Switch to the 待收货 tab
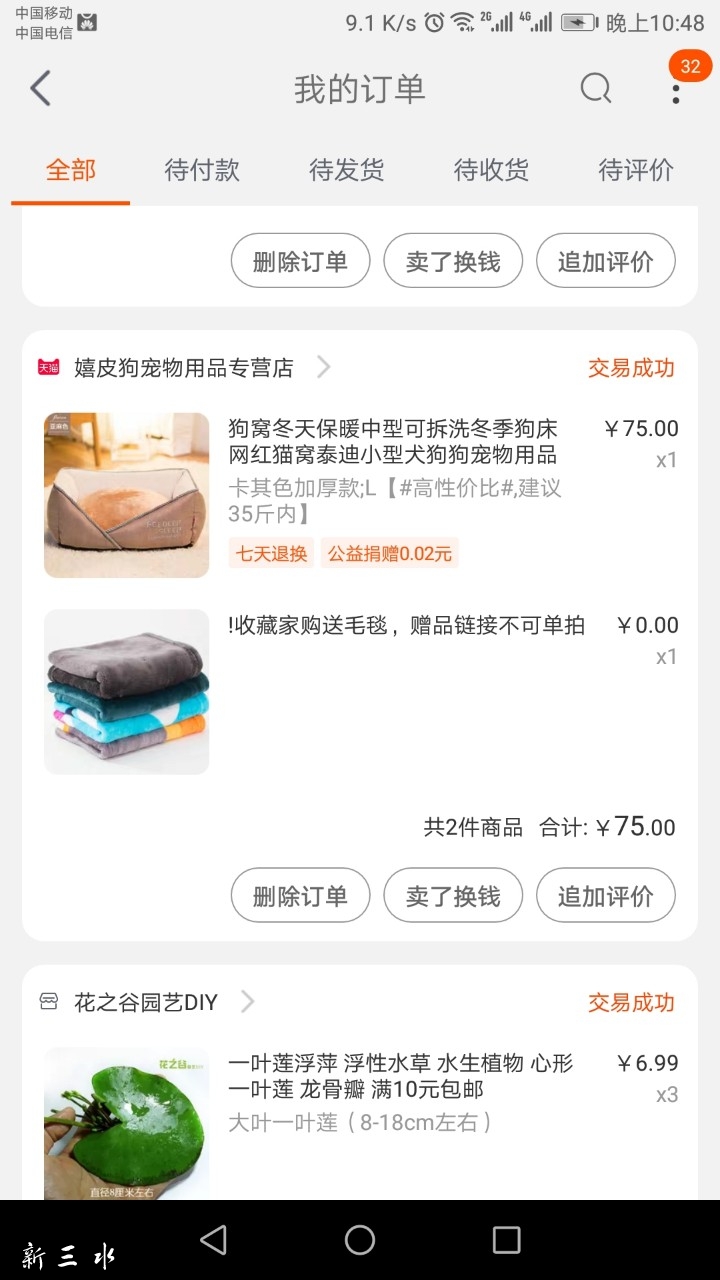 [491, 170]
